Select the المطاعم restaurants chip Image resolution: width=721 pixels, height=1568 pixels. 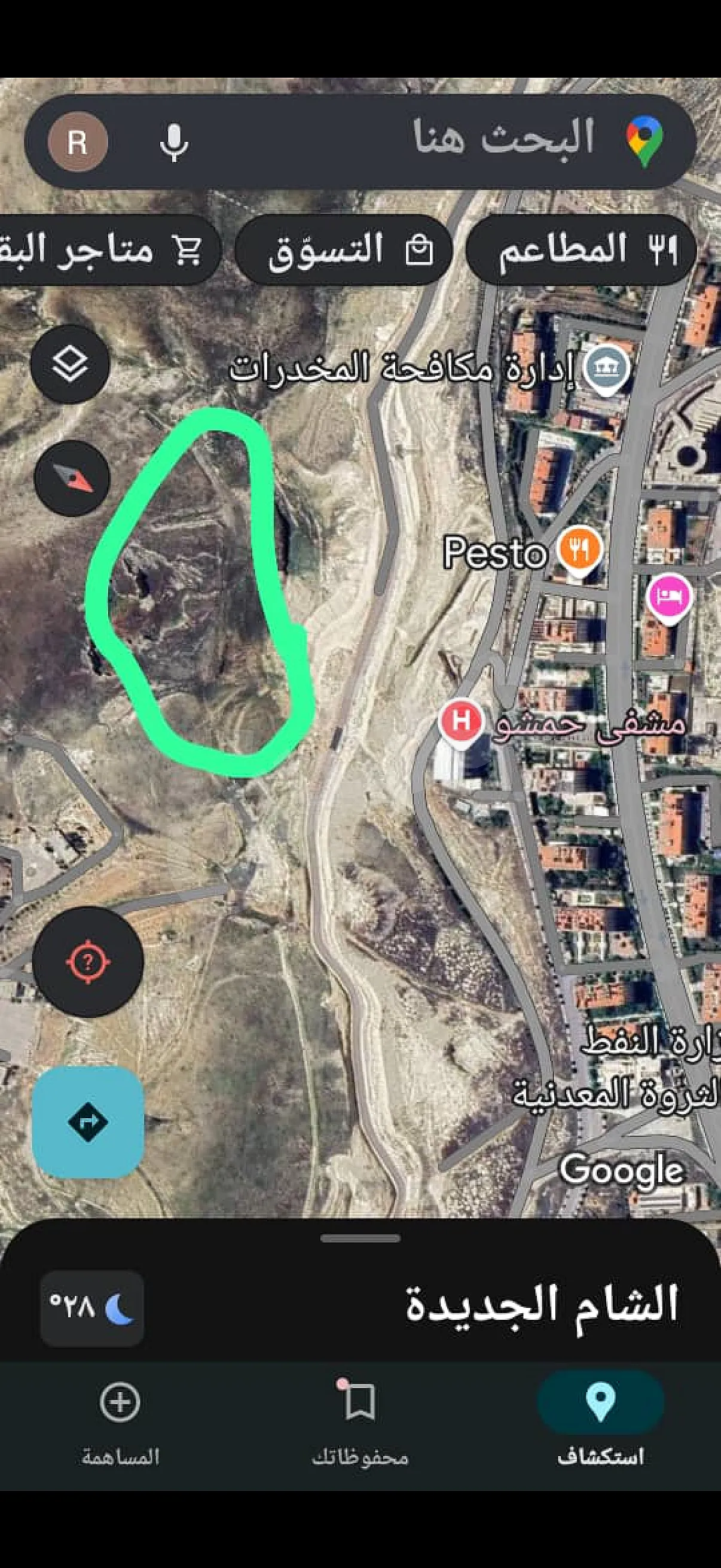click(x=582, y=249)
